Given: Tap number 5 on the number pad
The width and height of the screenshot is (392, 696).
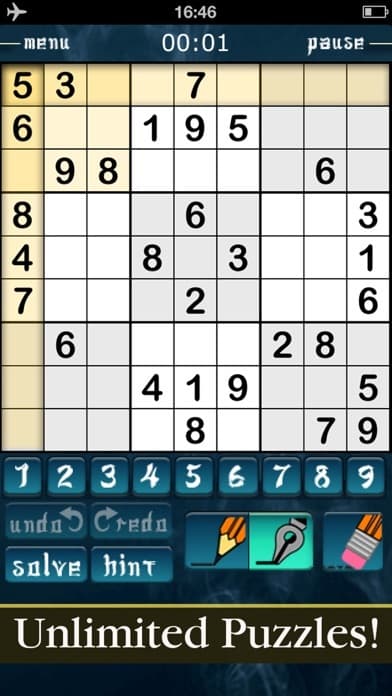Looking at the screenshot, I should (194, 477).
